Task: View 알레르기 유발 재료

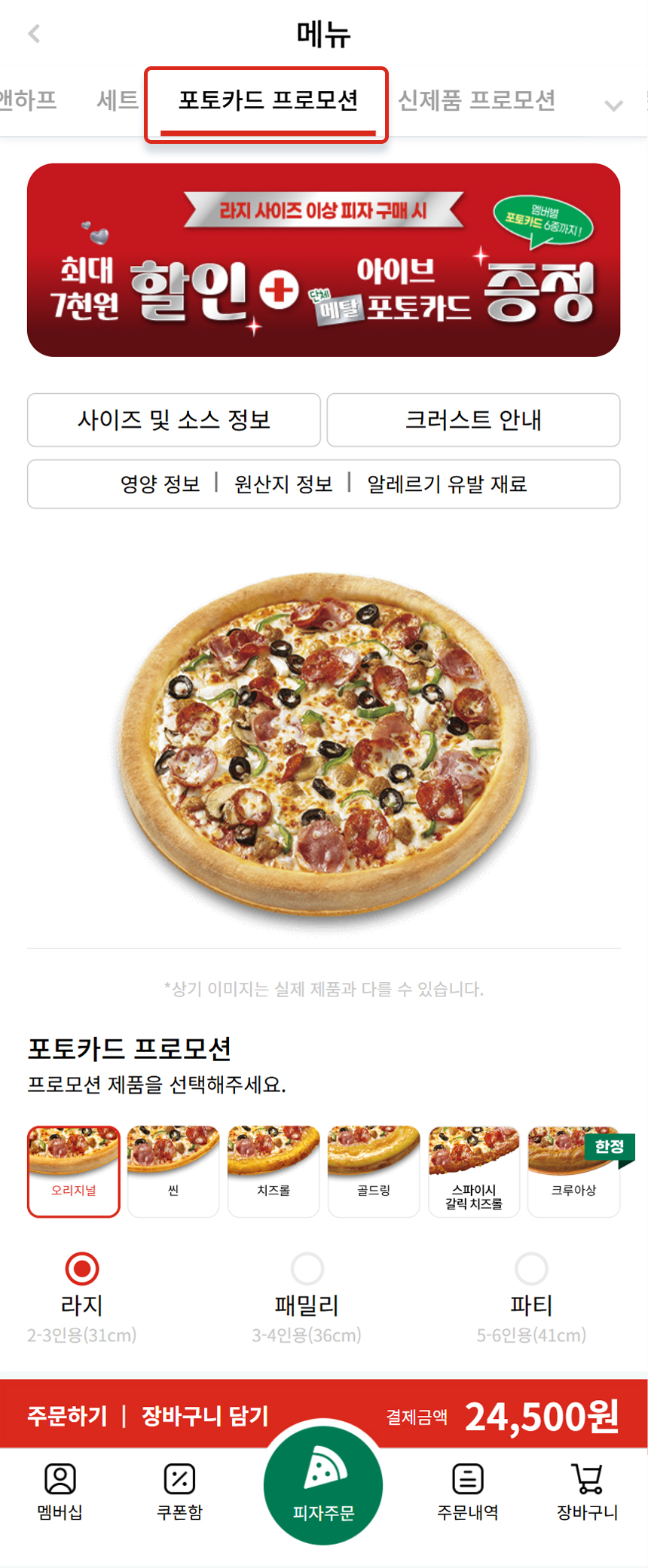Action: (x=446, y=484)
